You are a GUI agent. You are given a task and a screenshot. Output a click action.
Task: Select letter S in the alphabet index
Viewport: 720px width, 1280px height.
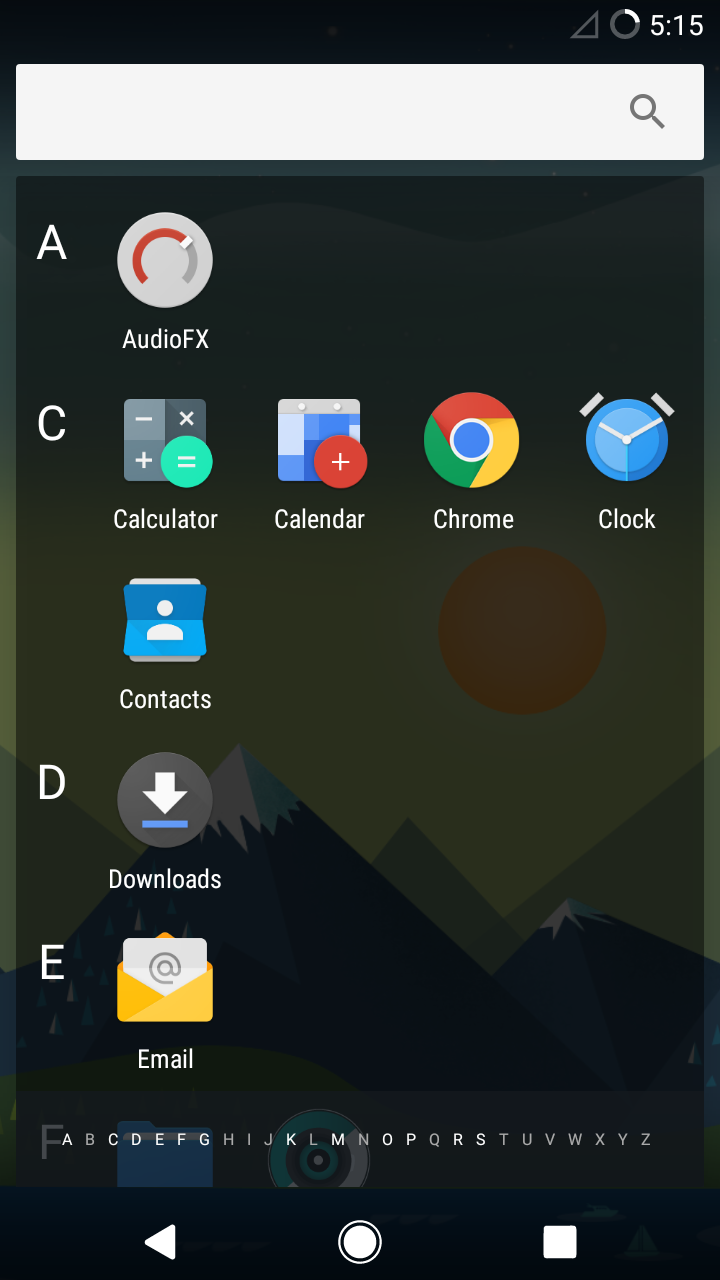coord(479,1139)
